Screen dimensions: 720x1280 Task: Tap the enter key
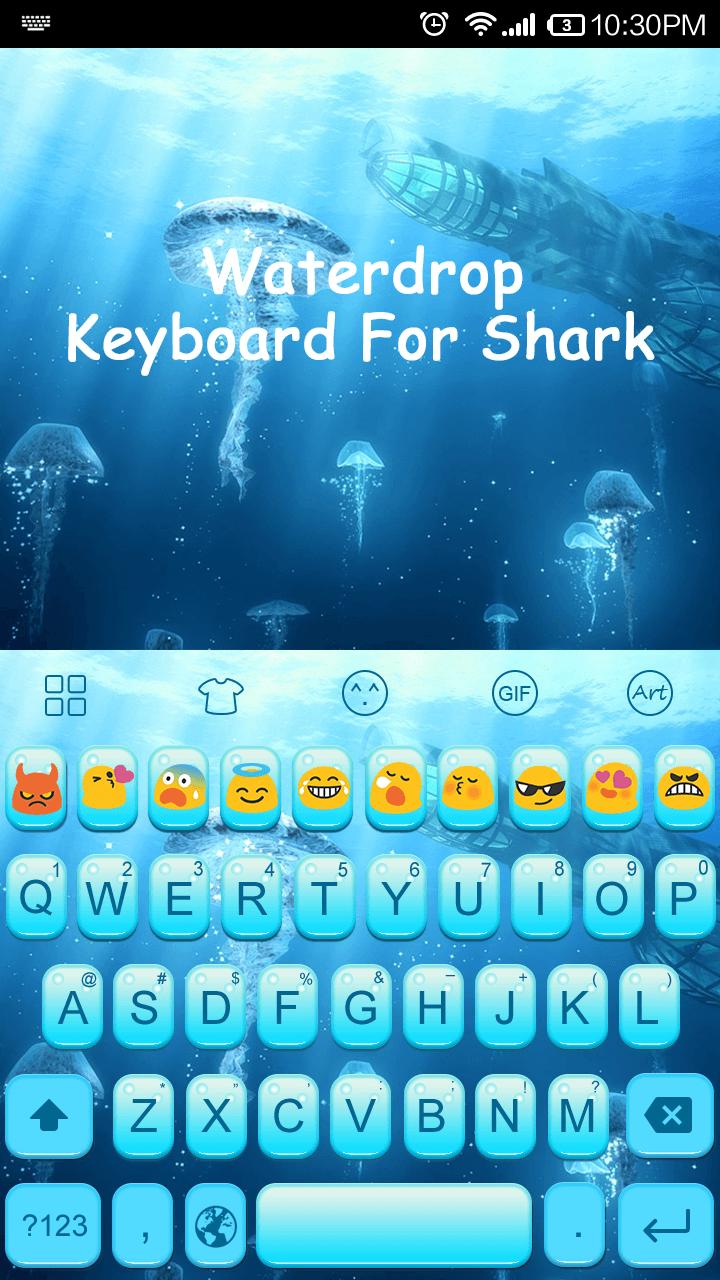coord(664,1222)
